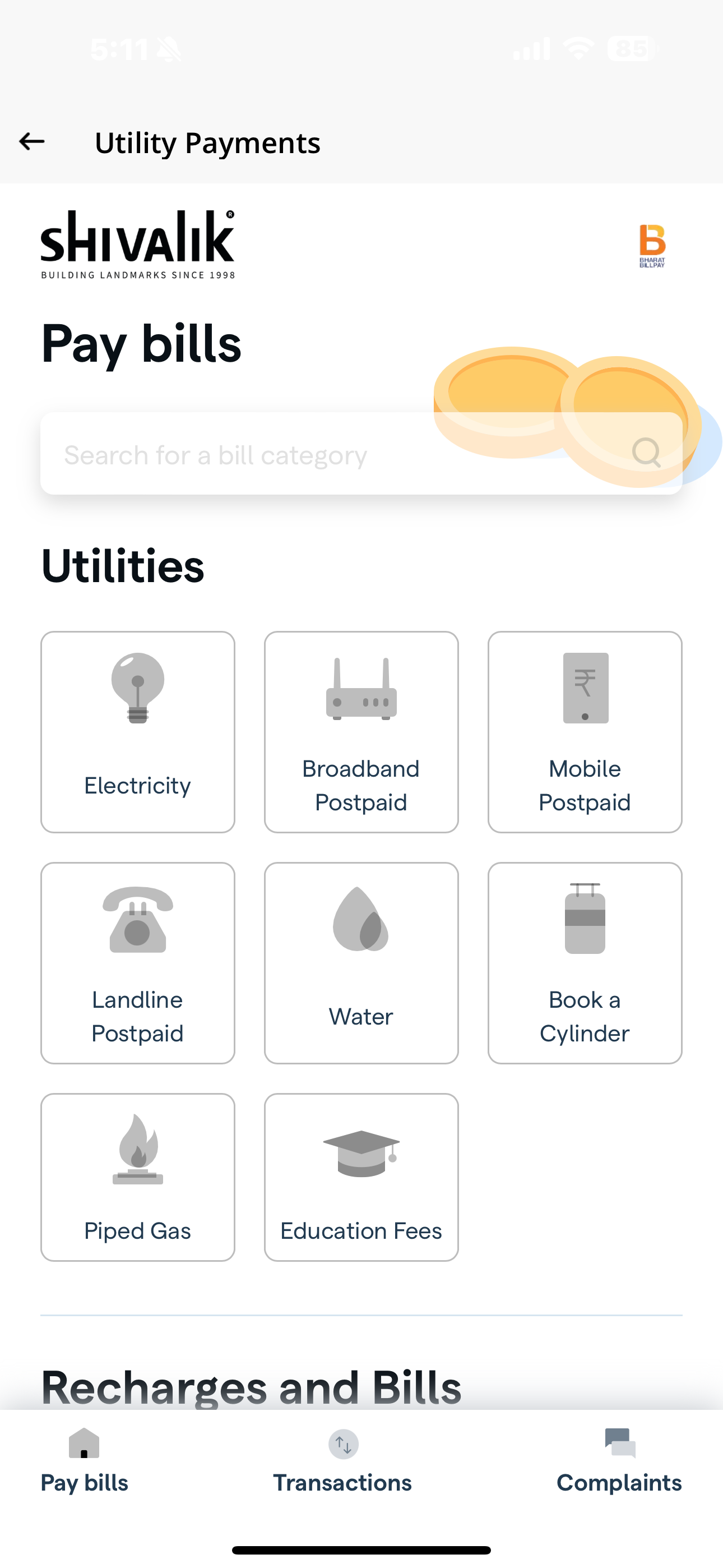Viewport: 723px width, 1568px height.
Task: Open Landline Postpaid category
Action: (x=137, y=963)
